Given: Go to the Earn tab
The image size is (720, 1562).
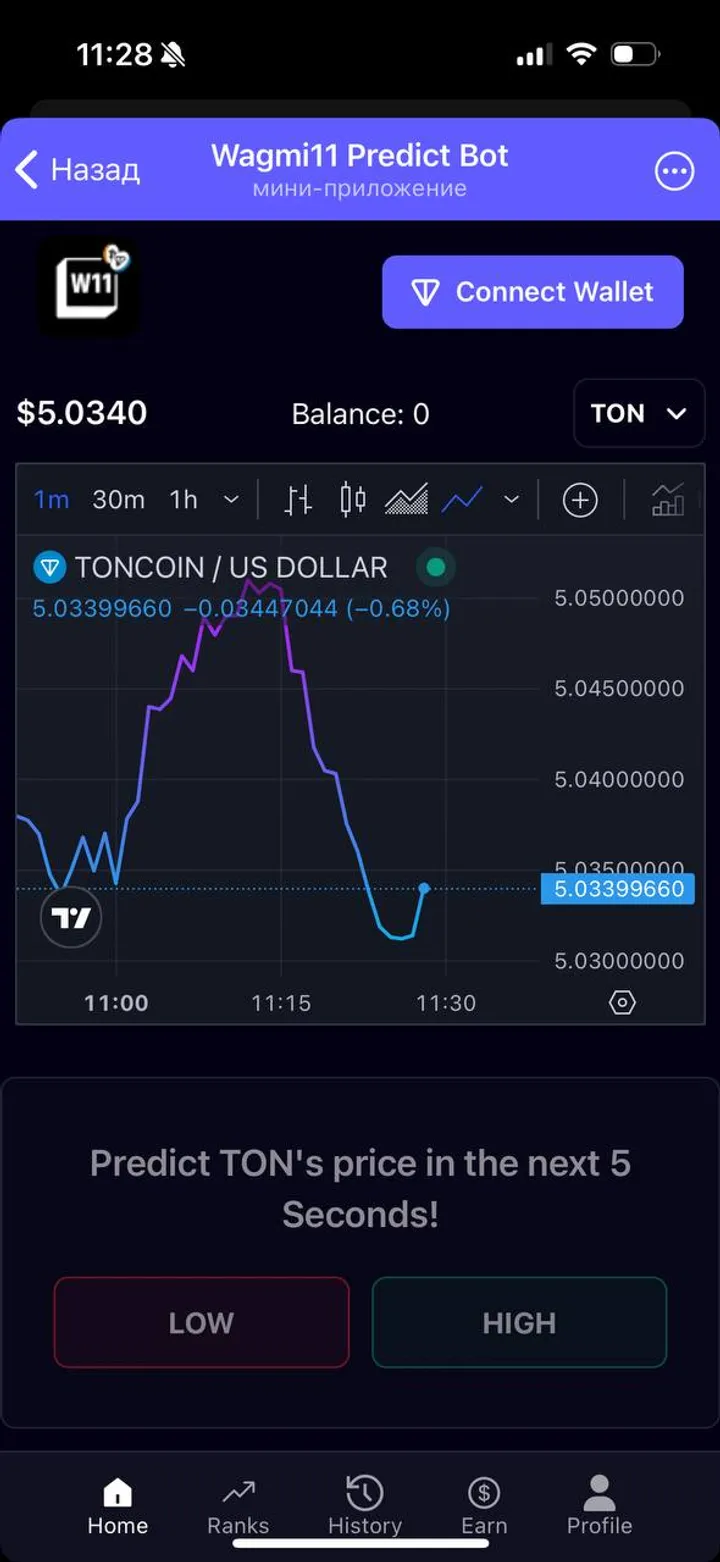Looking at the screenshot, I should pos(484,1506).
